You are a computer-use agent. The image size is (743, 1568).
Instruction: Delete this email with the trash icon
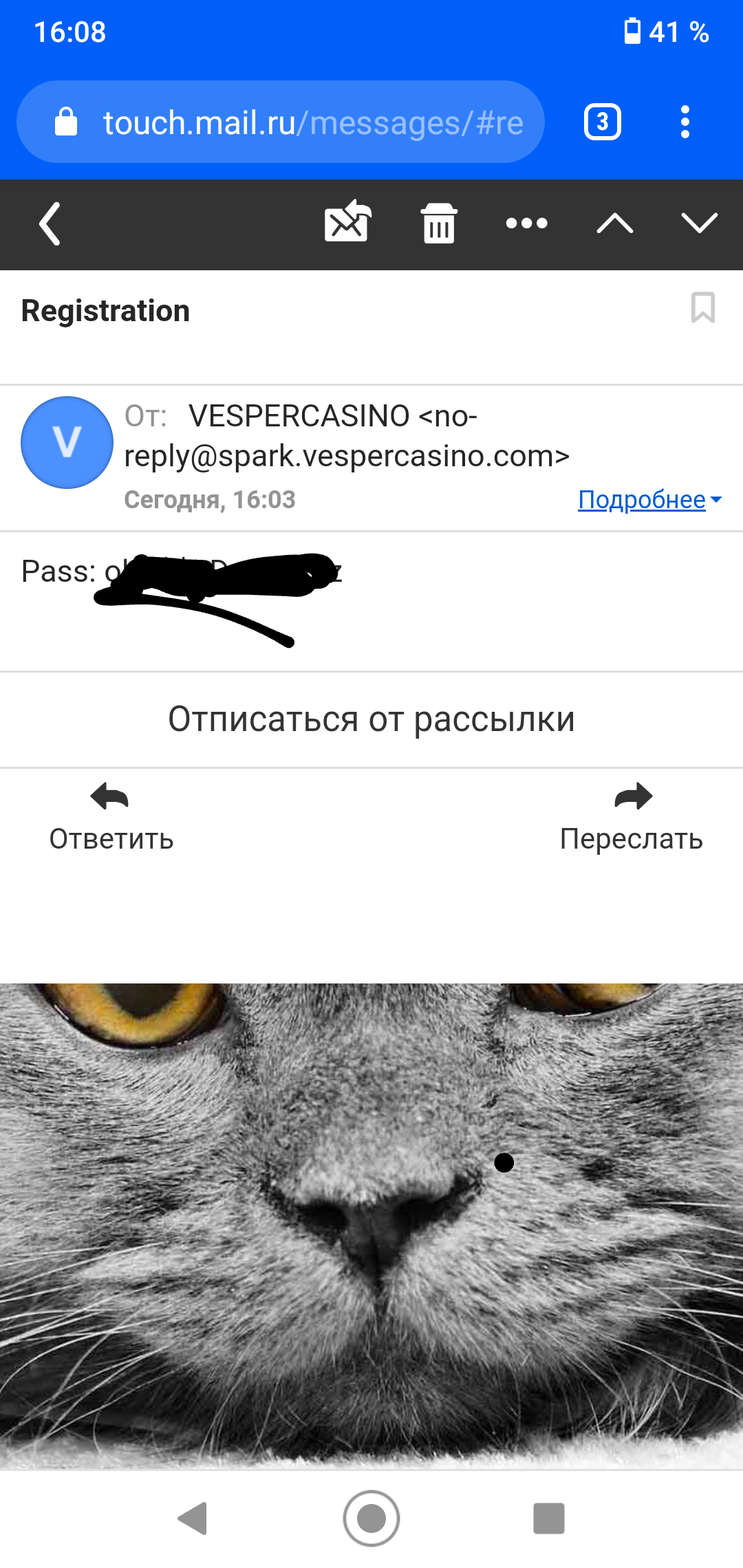439,224
